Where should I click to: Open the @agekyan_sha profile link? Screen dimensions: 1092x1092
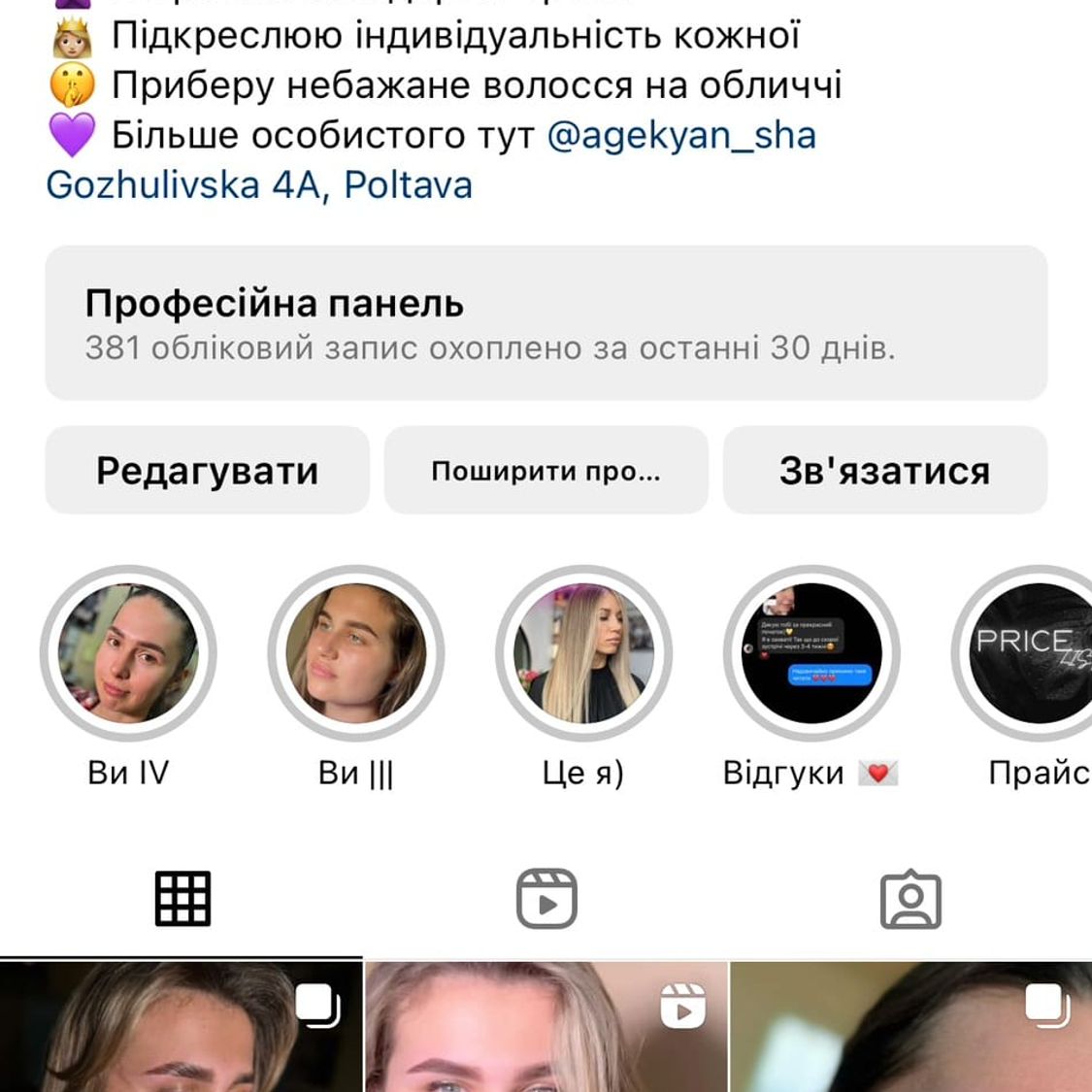click(x=681, y=136)
